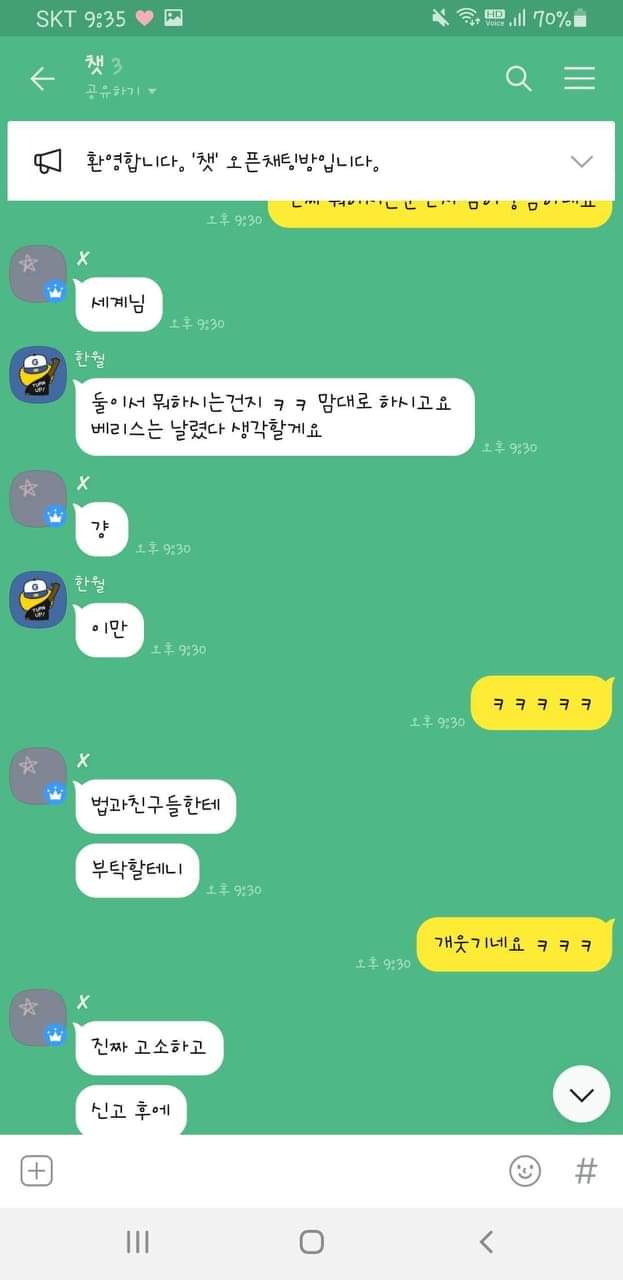This screenshot has width=623, height=1280.
Task: Go back from the chat room
Action: tap(42, 79)
